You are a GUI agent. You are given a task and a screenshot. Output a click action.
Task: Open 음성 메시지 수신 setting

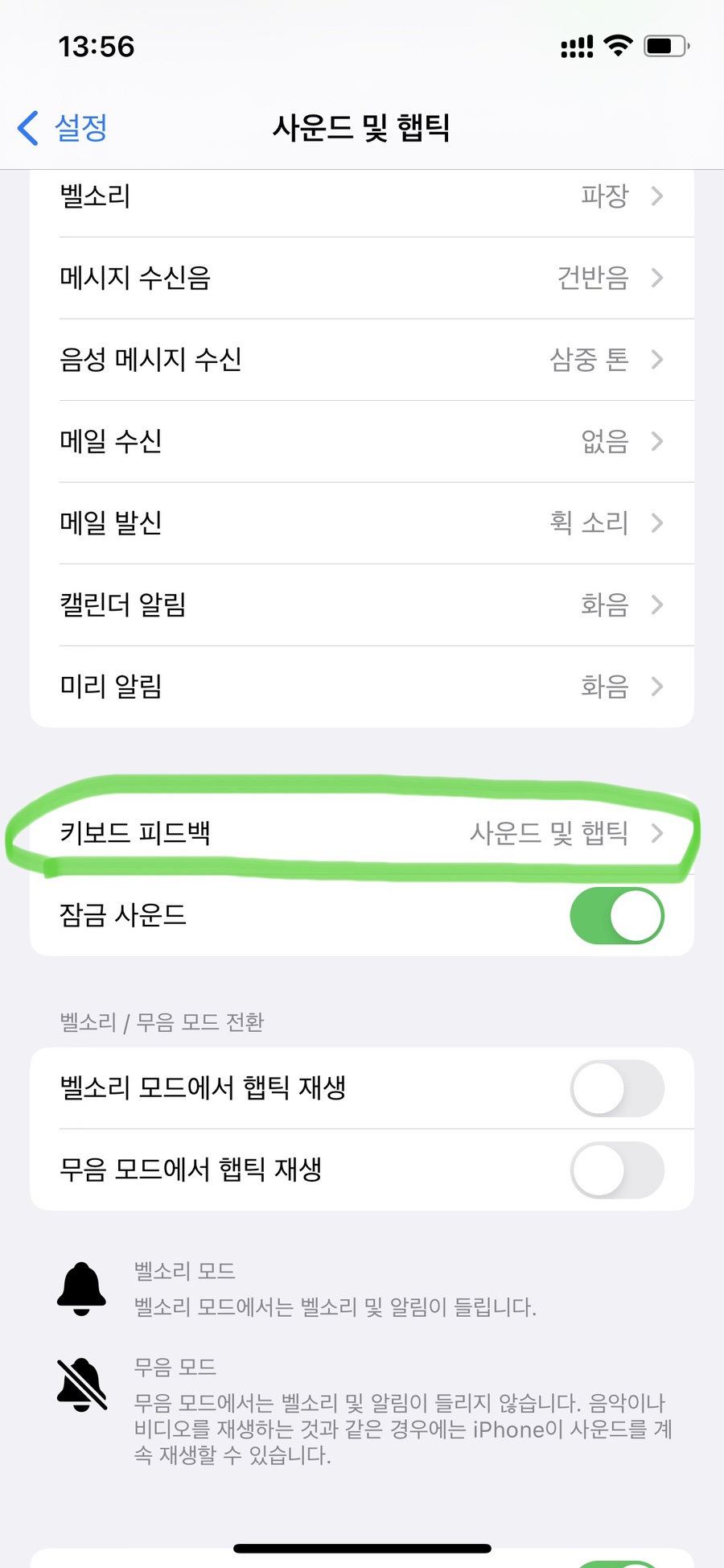click(362, 360)
